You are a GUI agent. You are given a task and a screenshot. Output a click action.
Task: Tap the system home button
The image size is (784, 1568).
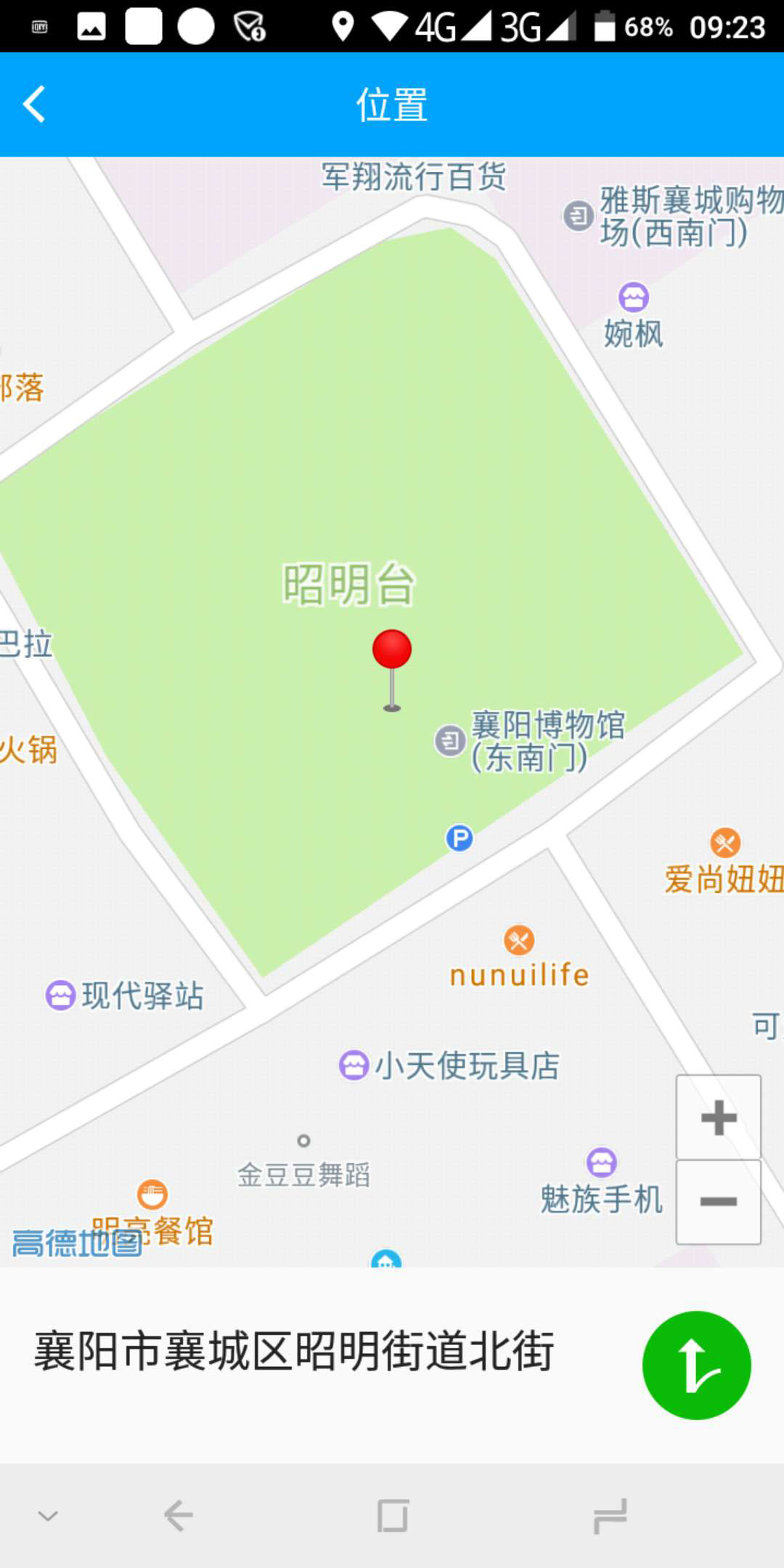pyautogui.click(x=393, y=1516)
